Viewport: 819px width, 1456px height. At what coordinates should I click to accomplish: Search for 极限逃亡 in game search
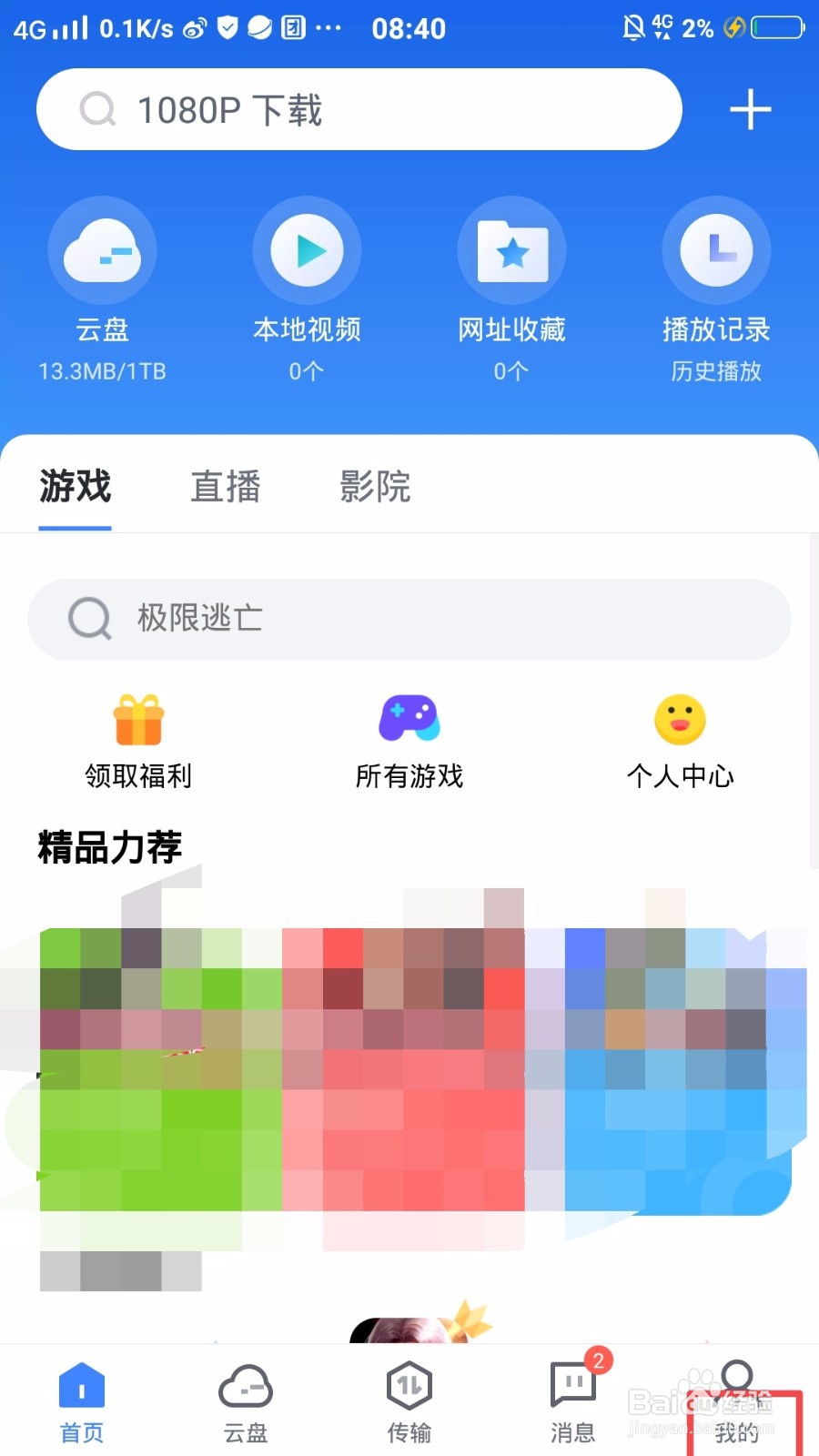pos(409,619)
